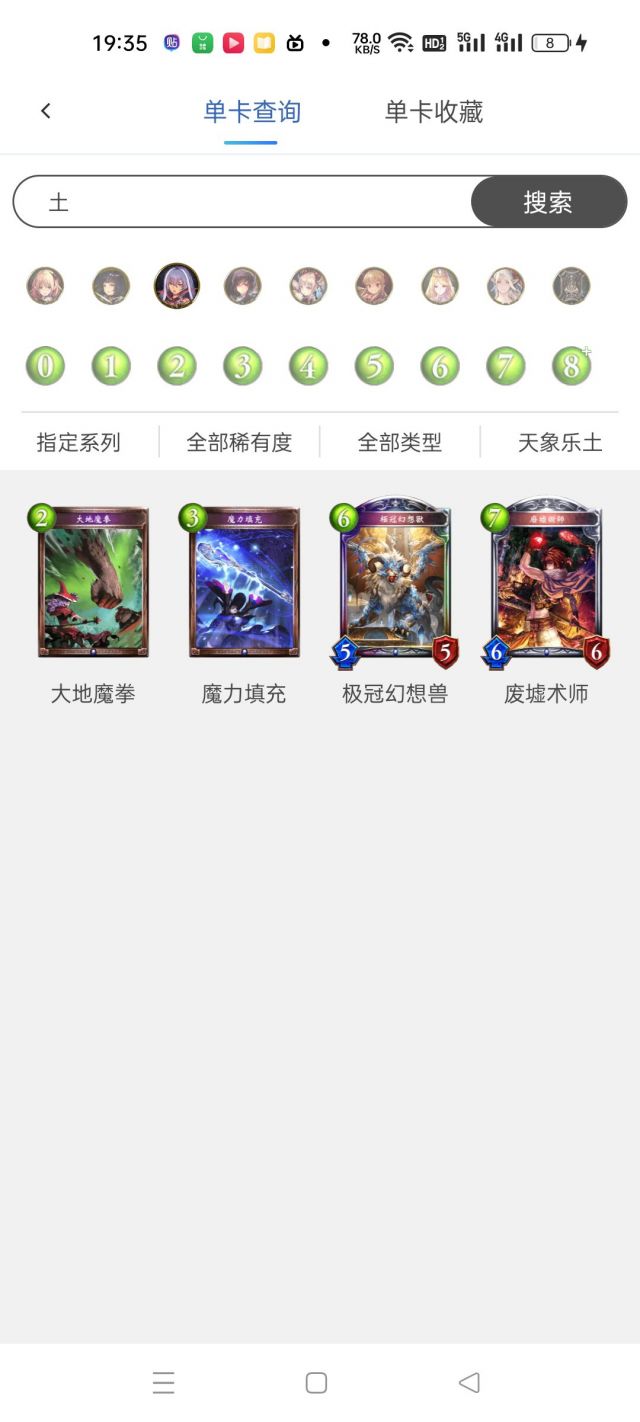
Task: Select the 单卡查询 tab
Action: (252, 112)
